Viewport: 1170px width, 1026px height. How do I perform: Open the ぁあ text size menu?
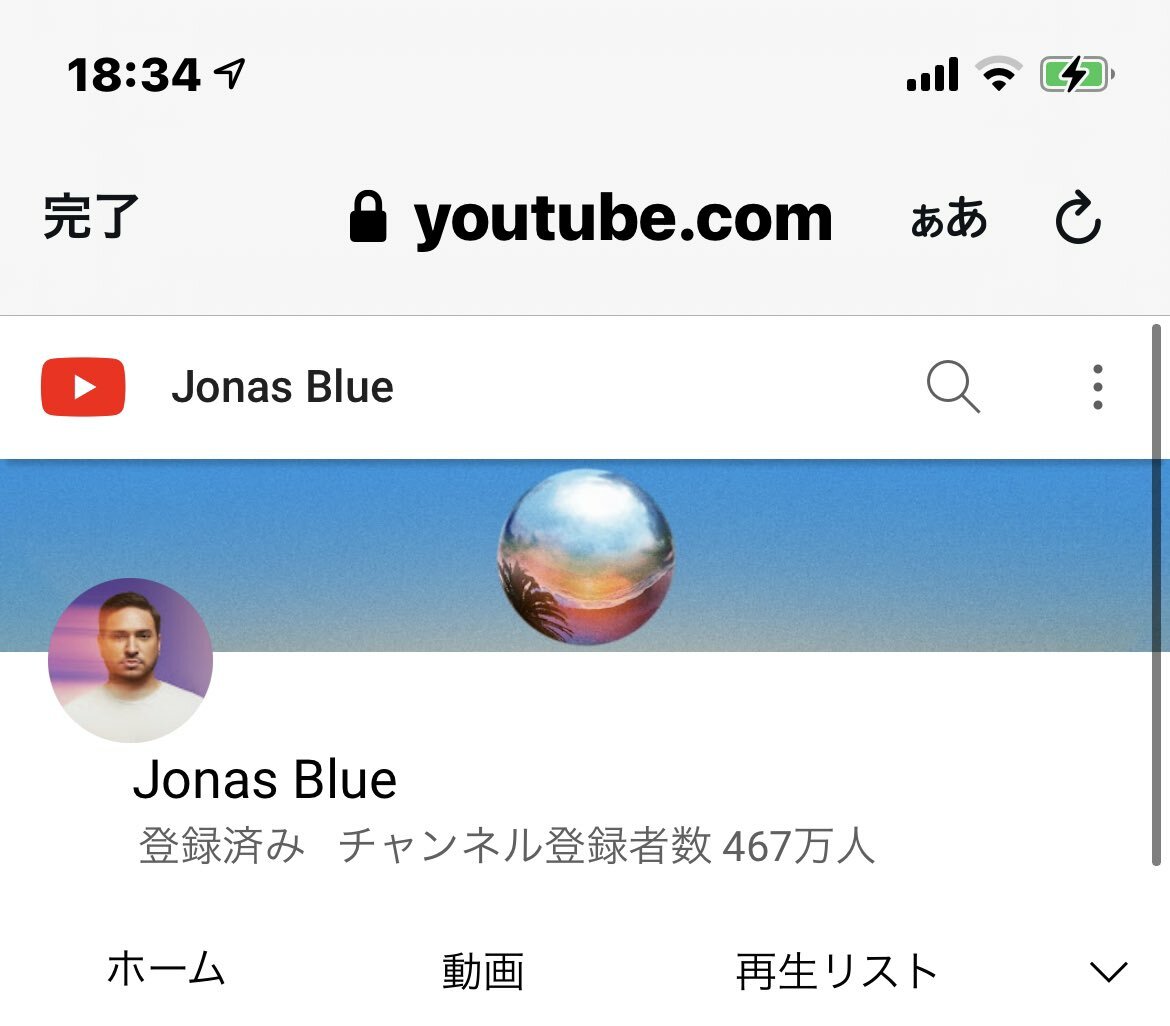click(x=948, y=219)
